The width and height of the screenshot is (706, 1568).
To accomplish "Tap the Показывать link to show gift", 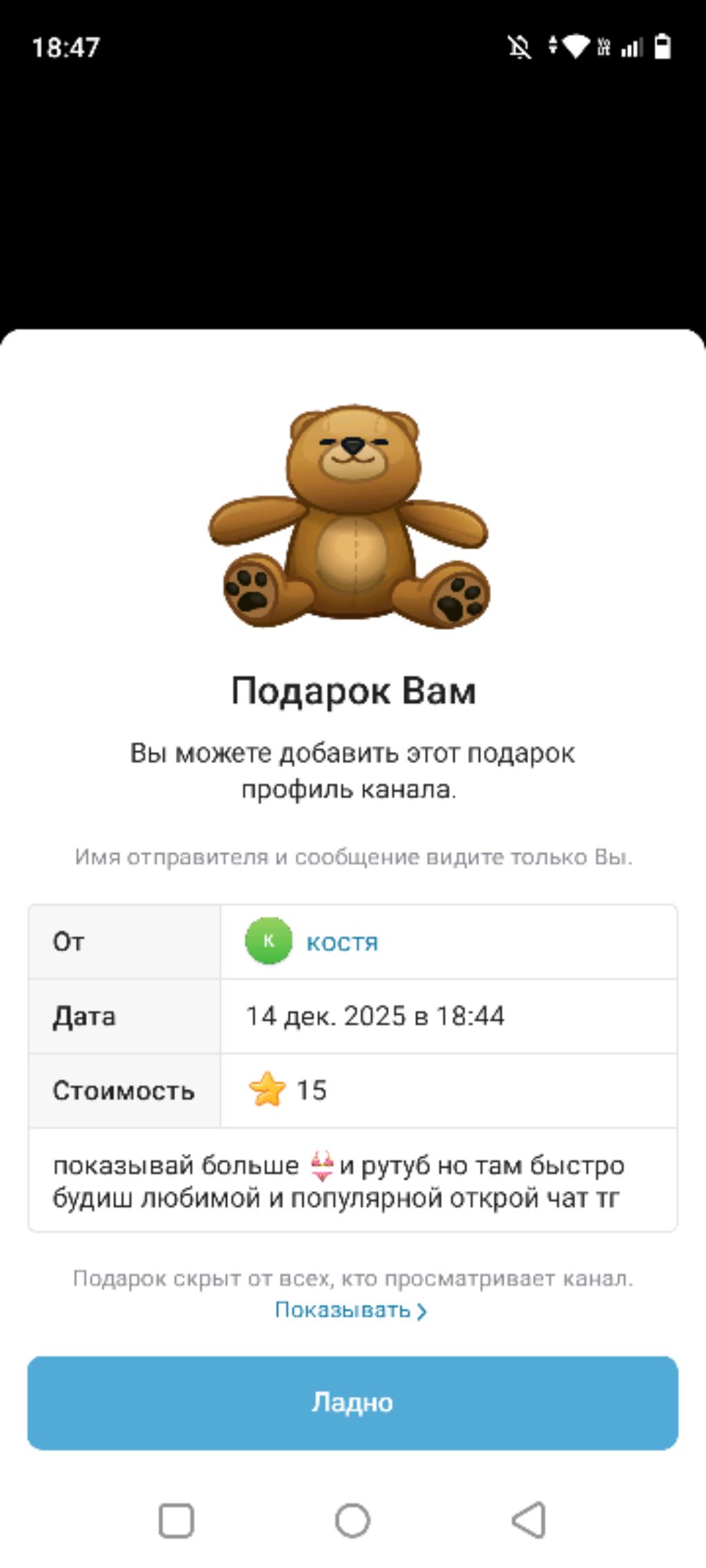I will click(x=350, y=1310).
